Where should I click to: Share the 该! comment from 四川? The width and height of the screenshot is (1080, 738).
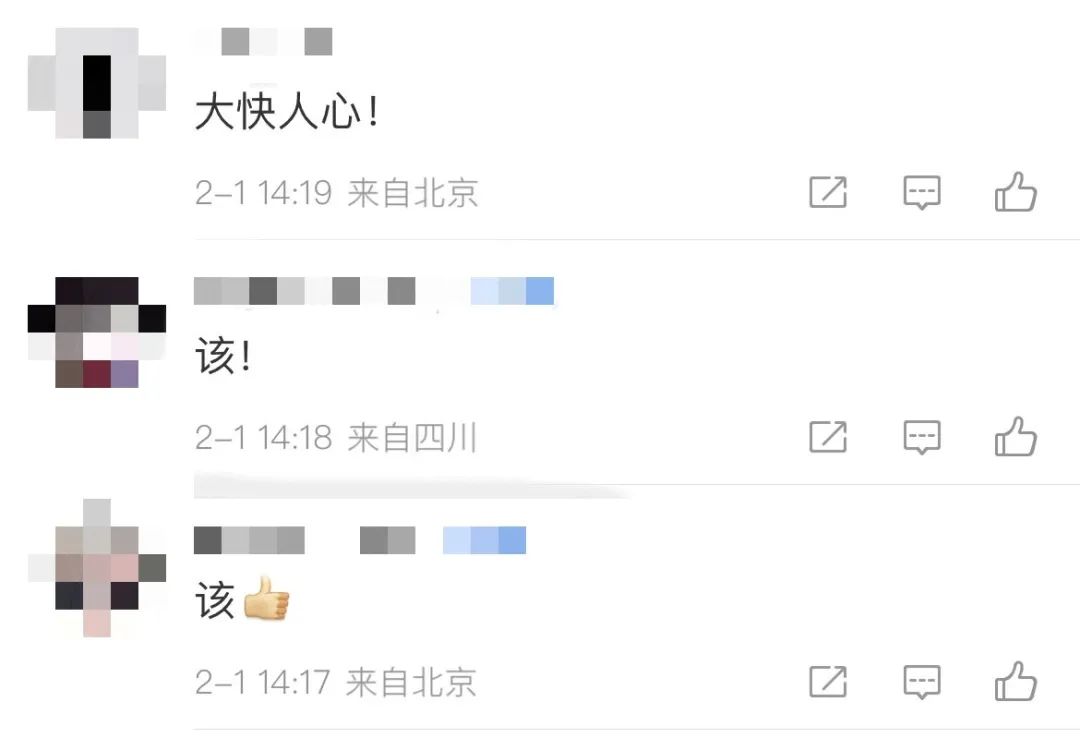pos(828,437)
